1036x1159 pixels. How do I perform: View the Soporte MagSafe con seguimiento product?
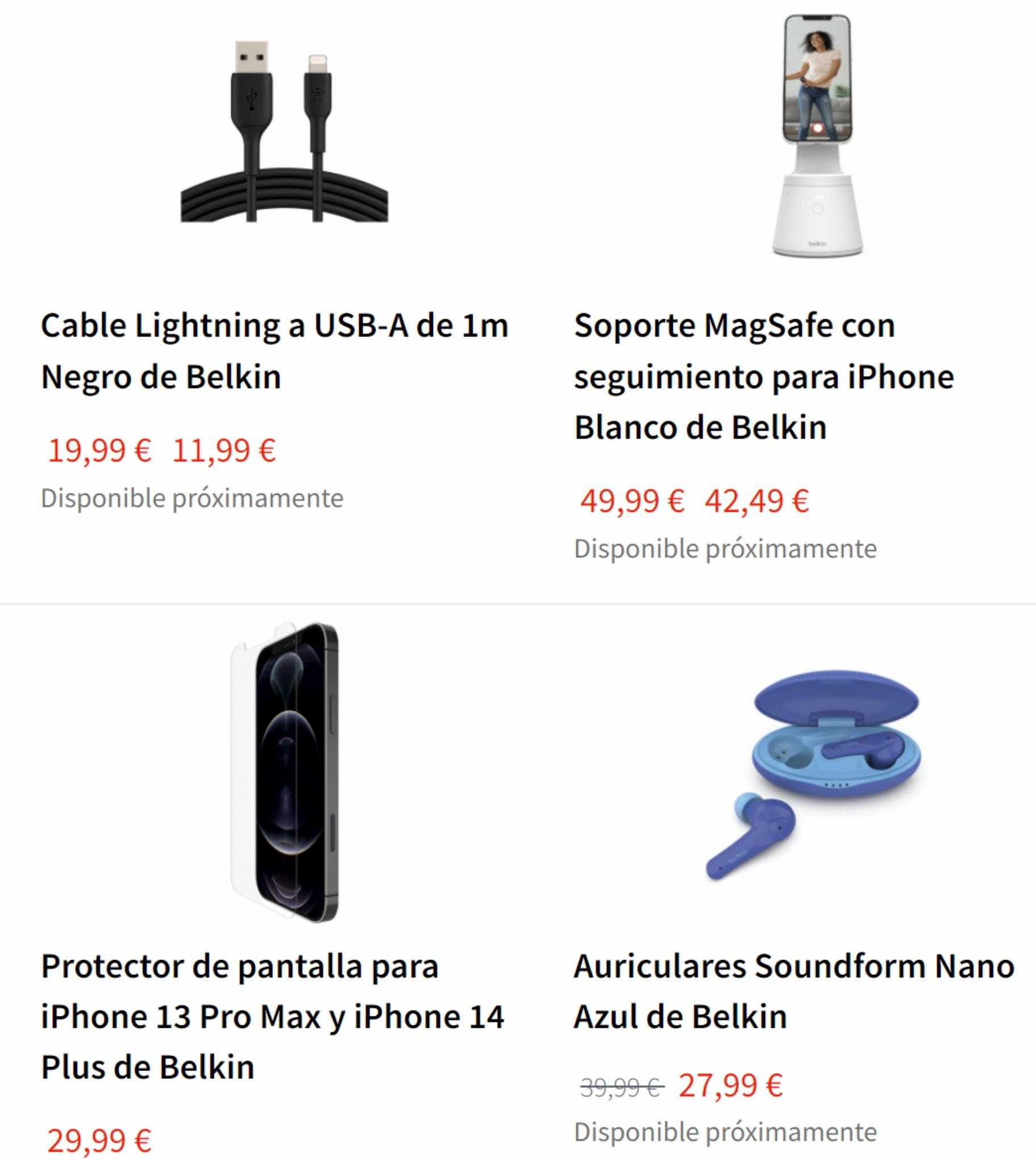(763, 376)
